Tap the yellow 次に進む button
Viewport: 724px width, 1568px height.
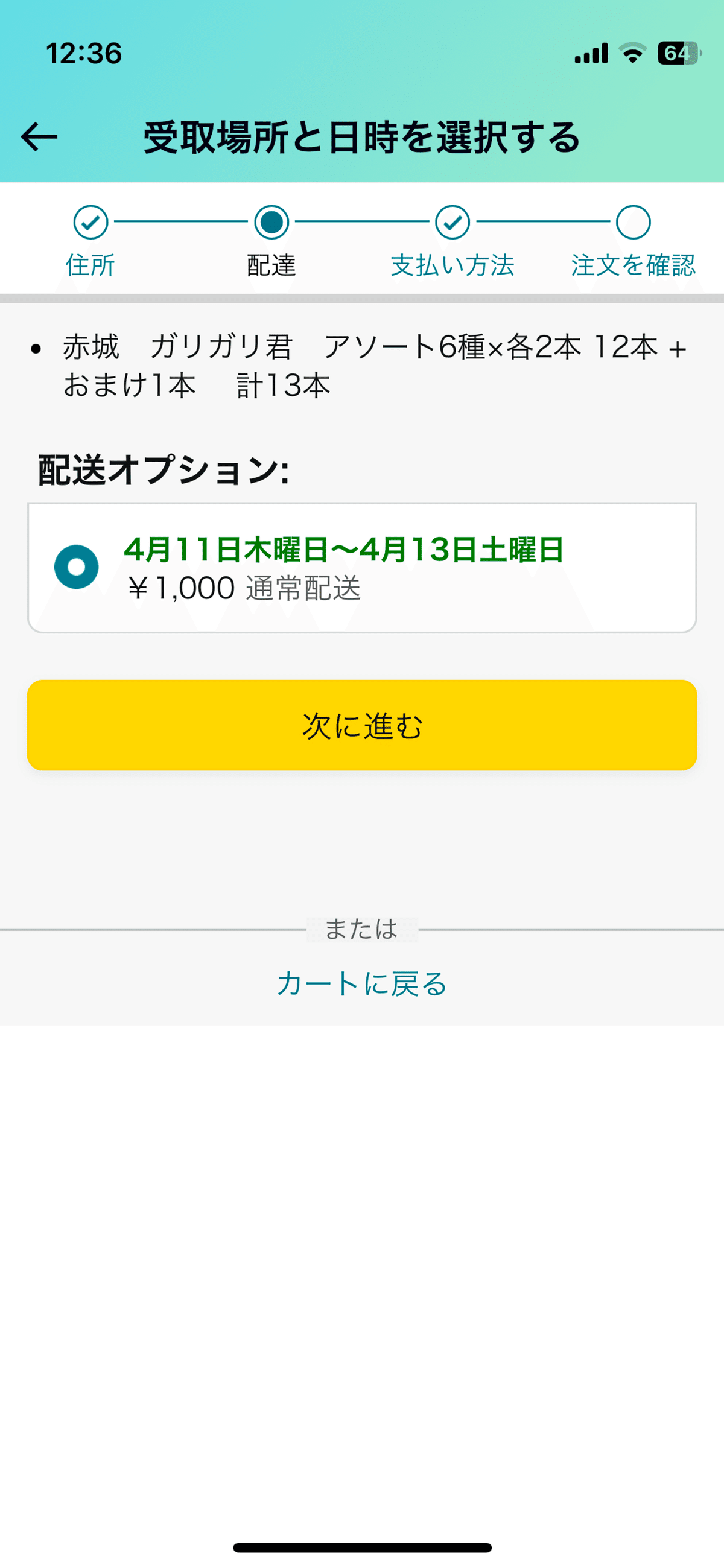pos(361,725)
